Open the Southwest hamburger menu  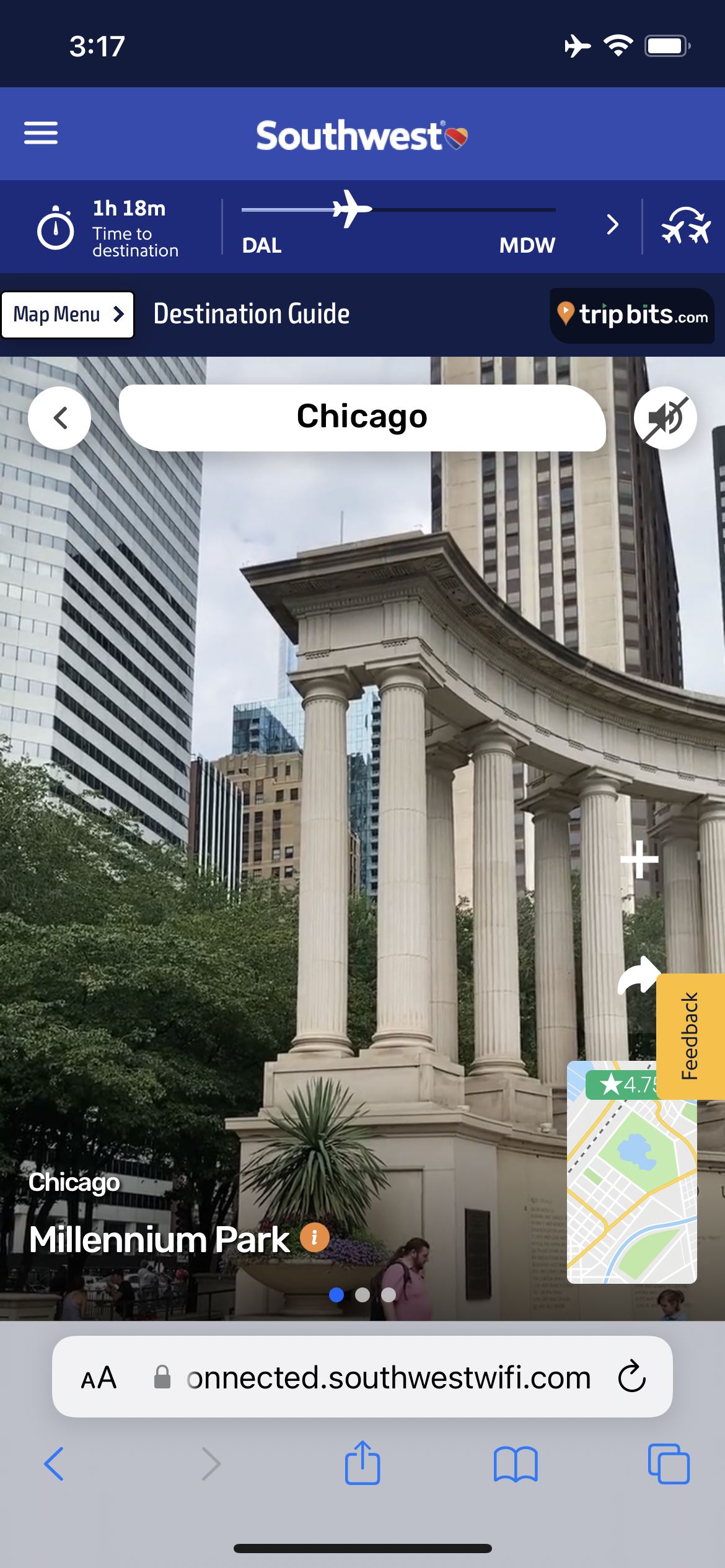(41, 133)
